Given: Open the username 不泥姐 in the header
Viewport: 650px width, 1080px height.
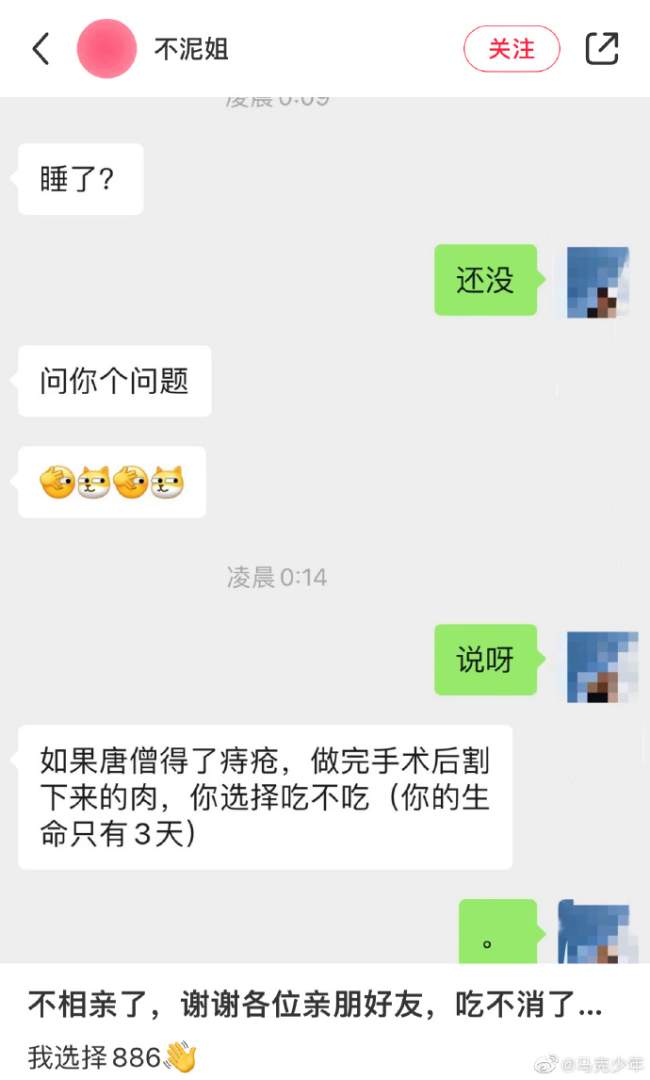Looking at the screenshot, I should click(x=192, y=48).
